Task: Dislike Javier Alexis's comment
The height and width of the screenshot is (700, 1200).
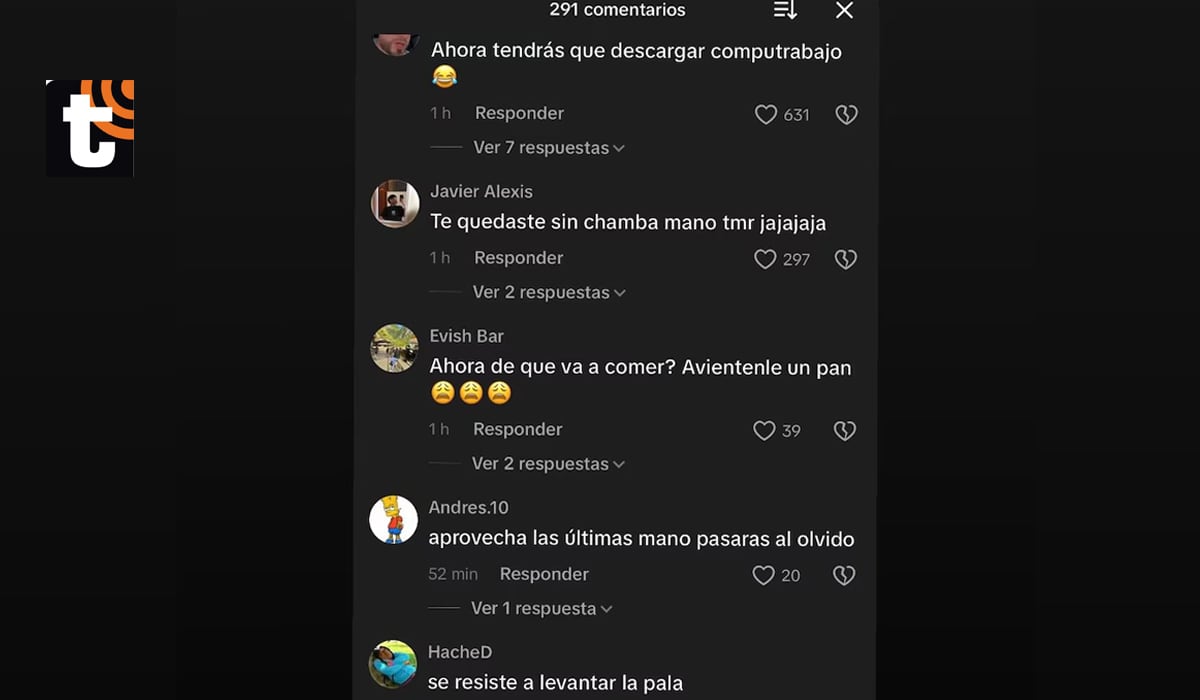Action: (x=846, y=260)
